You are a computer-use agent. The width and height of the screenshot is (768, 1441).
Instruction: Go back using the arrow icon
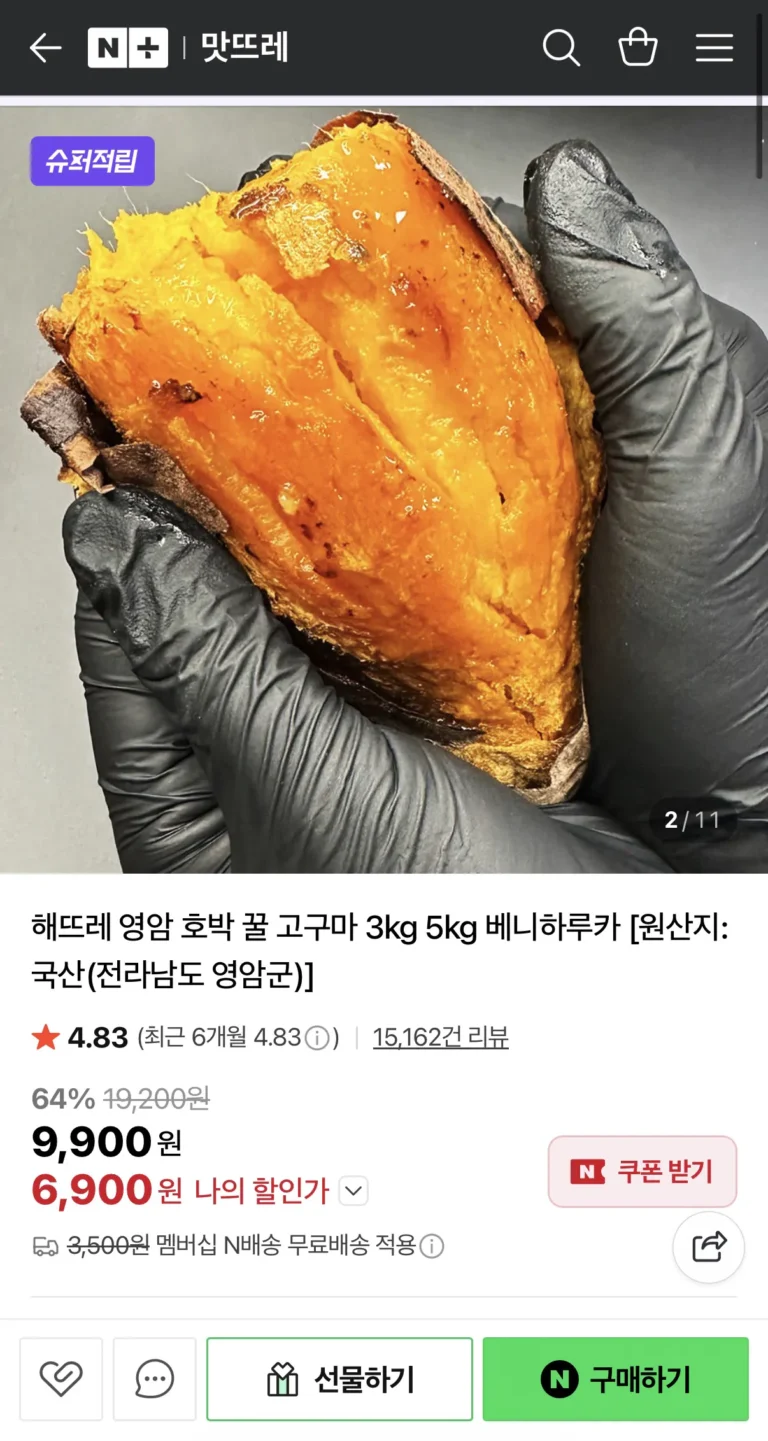(x=46, y=48)
